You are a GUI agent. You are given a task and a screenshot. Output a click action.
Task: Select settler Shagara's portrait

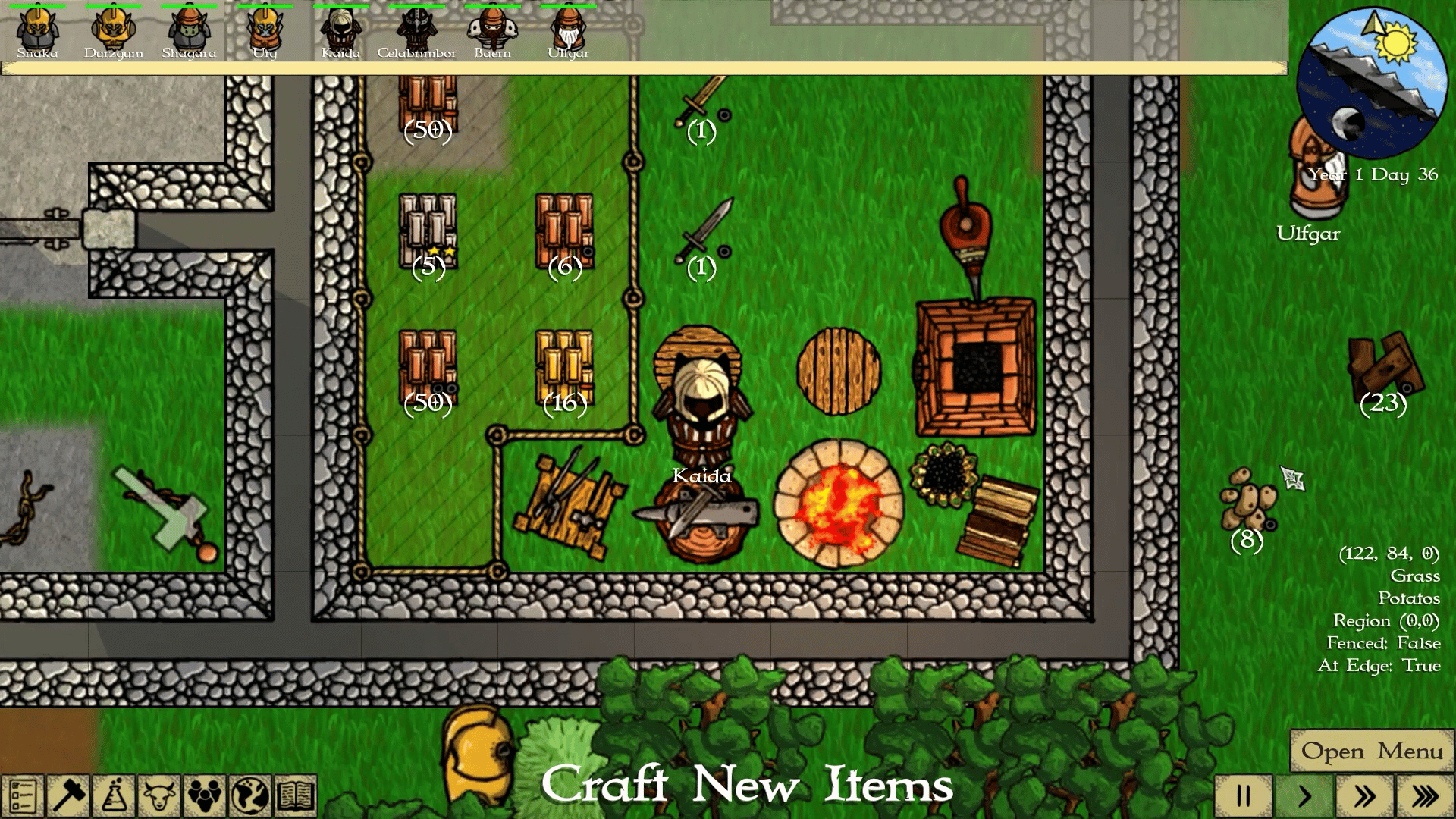(x=189, y=29)
